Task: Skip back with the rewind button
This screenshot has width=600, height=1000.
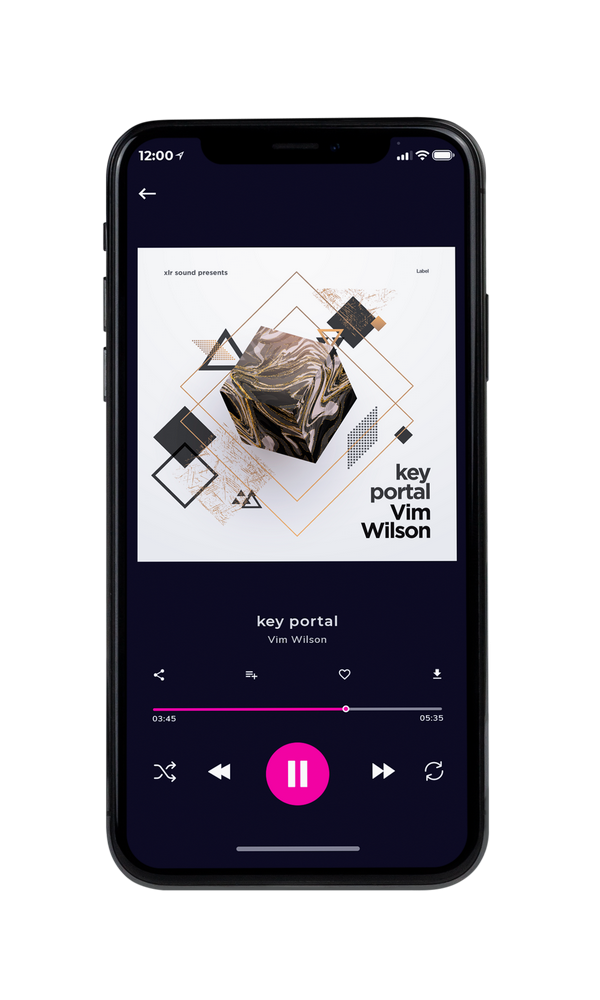Action: pyautogui.click(x=219, y=772)
